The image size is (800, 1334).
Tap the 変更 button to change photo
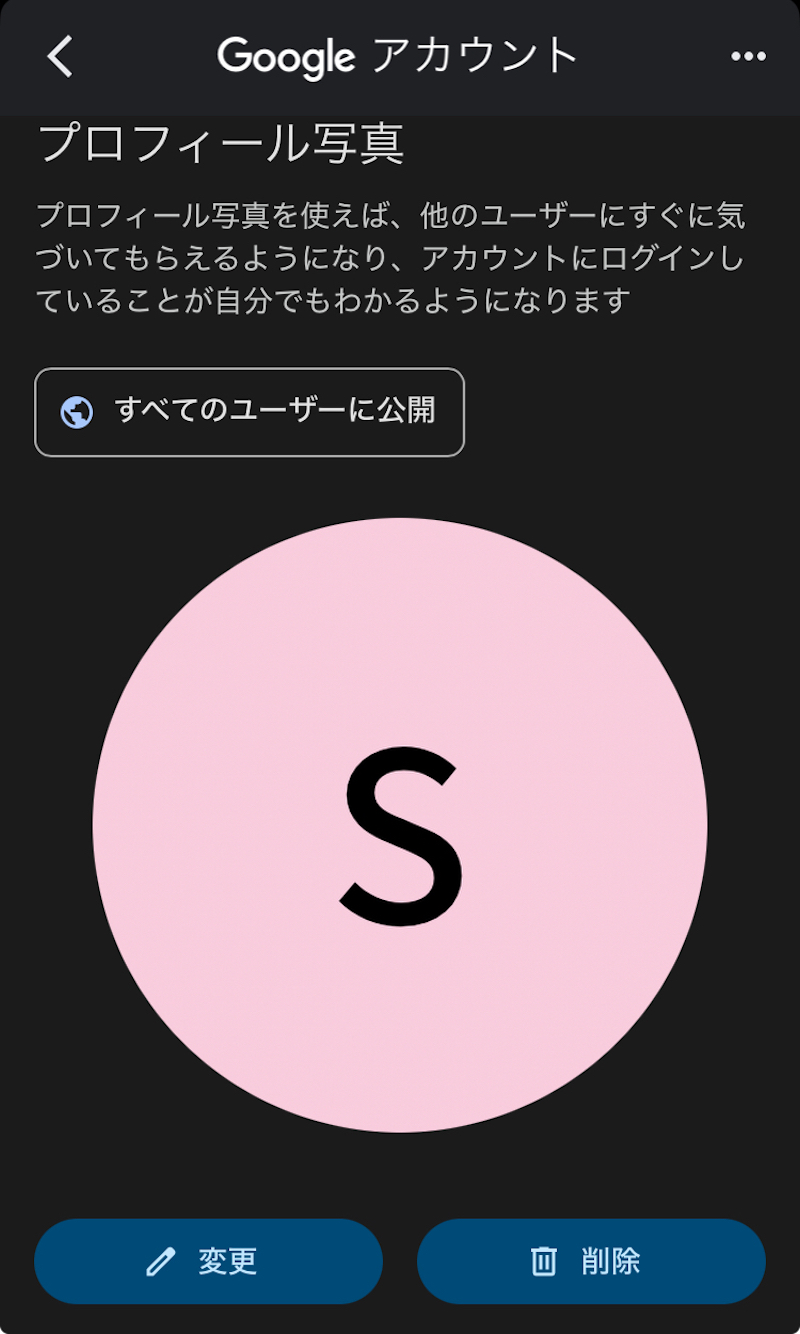pyautogui.click(x=208, y=1261)
